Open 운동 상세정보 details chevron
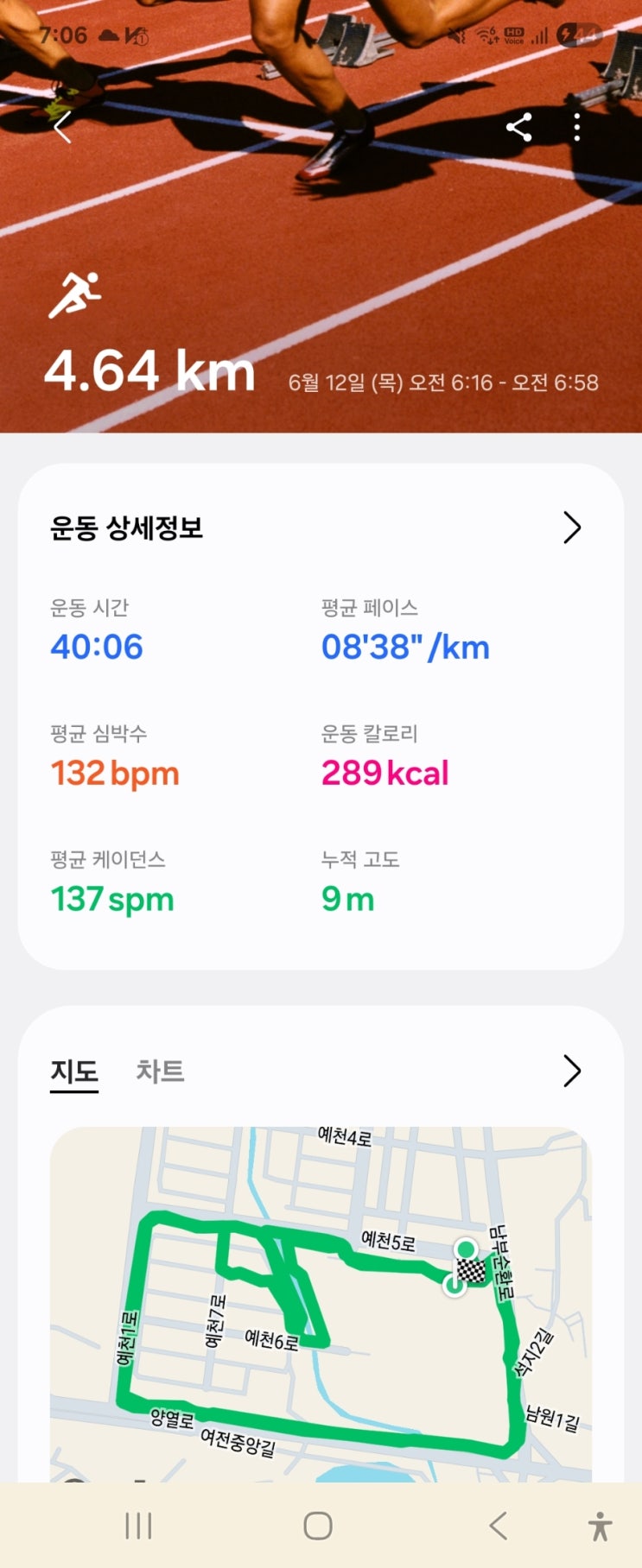 572,528
